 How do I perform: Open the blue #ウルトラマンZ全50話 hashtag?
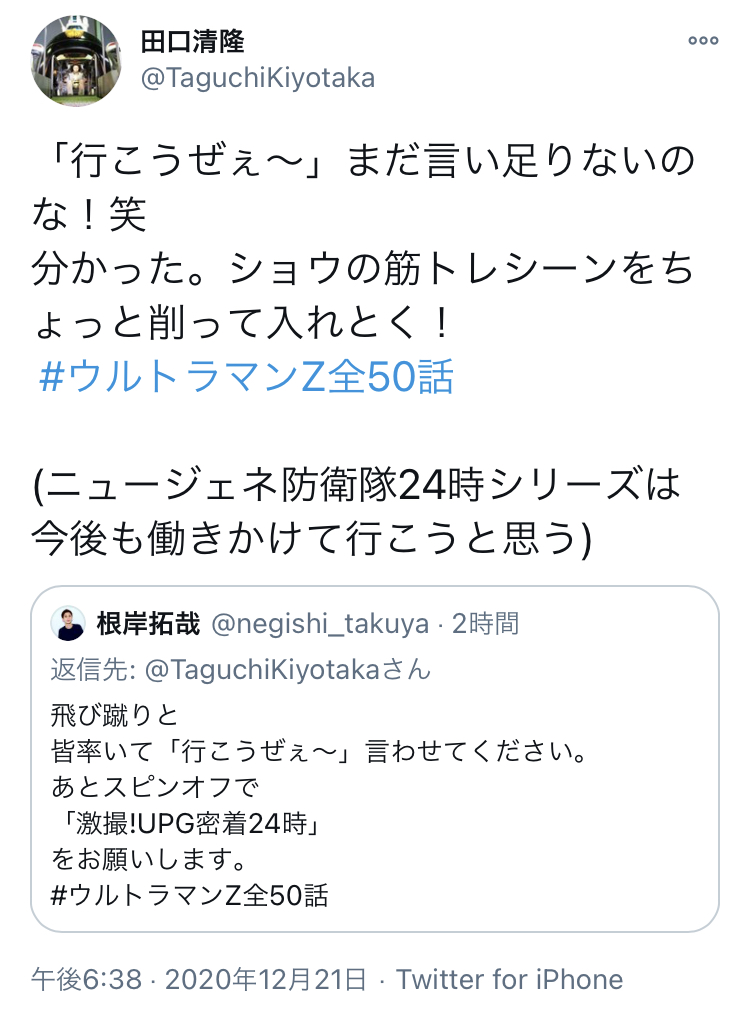(245, 379)
